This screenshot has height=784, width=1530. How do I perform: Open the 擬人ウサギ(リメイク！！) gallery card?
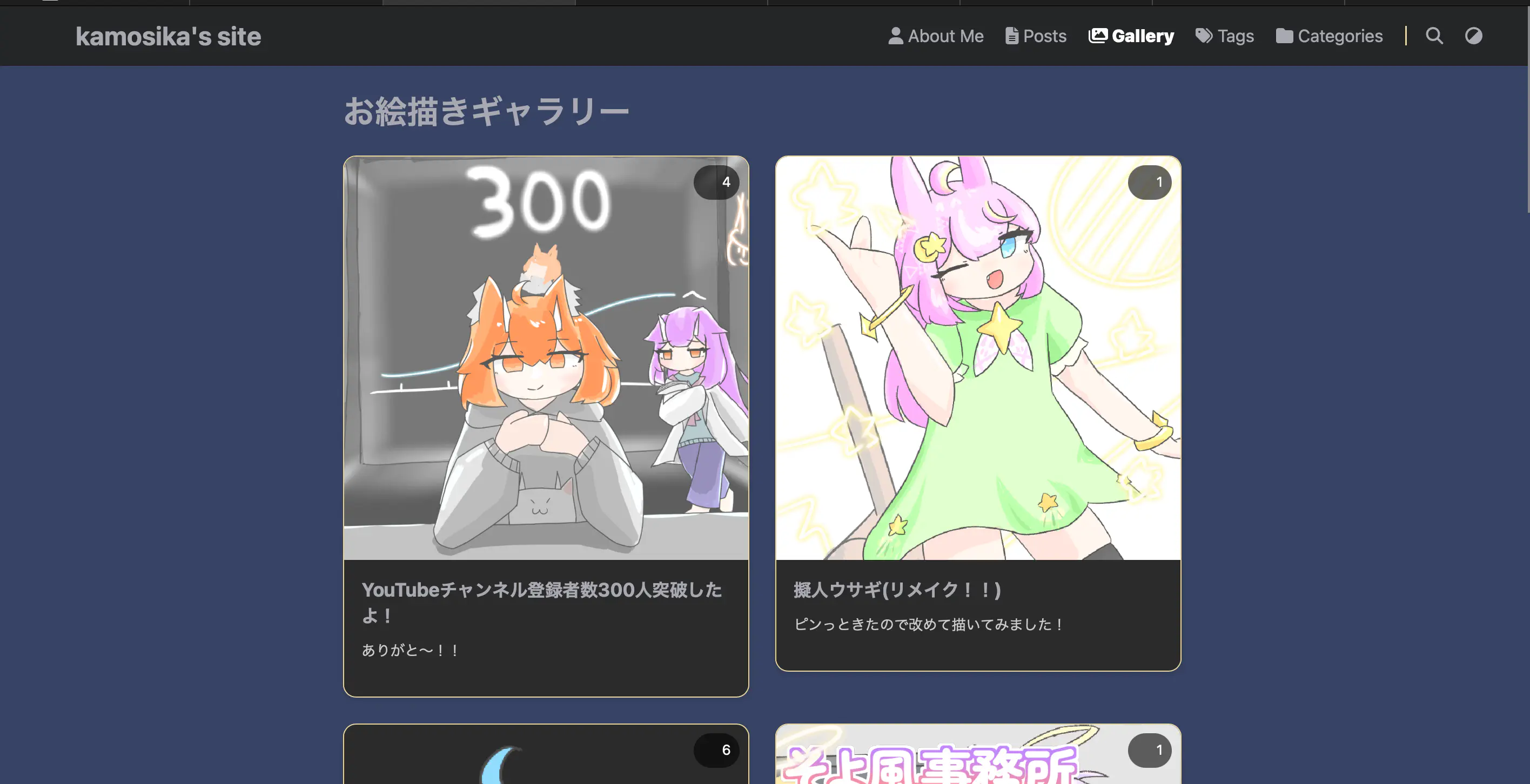coord(978,413)
